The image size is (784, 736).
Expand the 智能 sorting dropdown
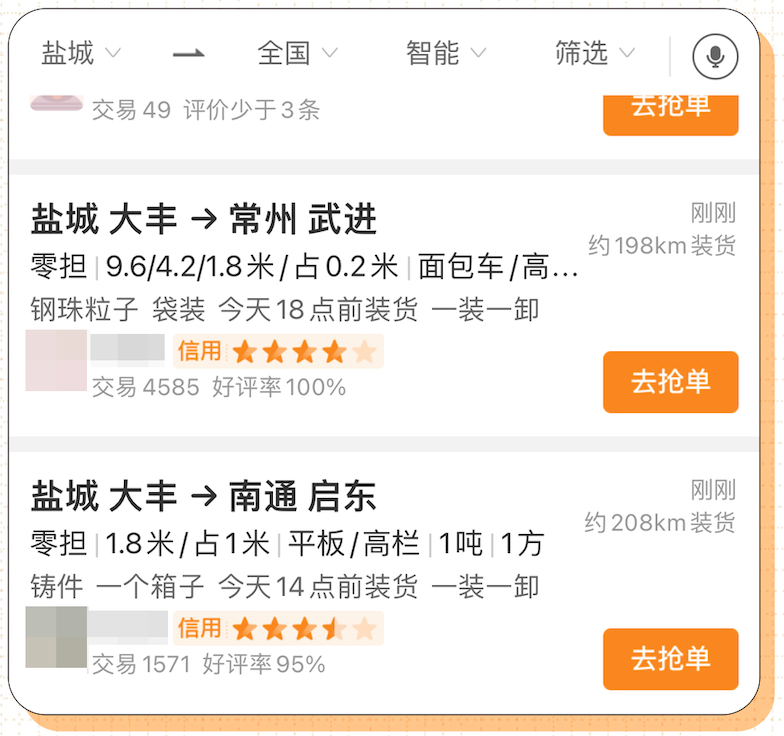pos(446,53)
